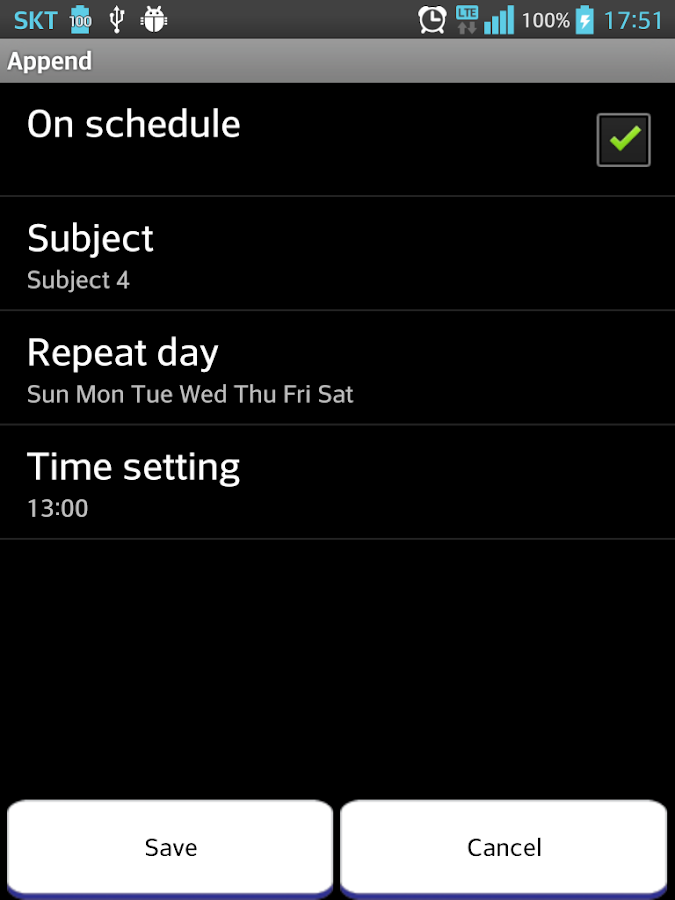This screenshot has height=900, width=675.
Task: Cancel and discard changes
Action: pyautogui.click(x=504, y=846)
